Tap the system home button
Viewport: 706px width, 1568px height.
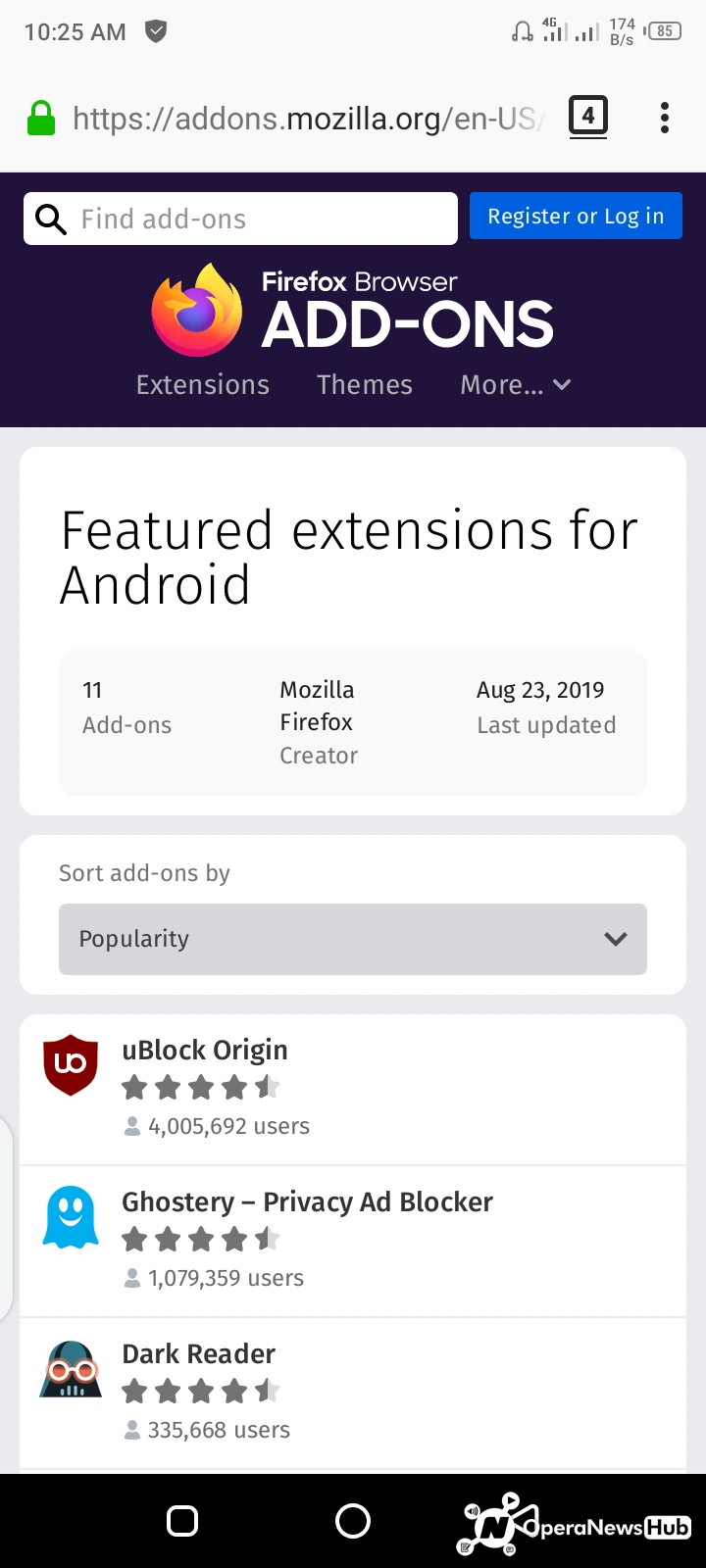tap(353, 1521)
